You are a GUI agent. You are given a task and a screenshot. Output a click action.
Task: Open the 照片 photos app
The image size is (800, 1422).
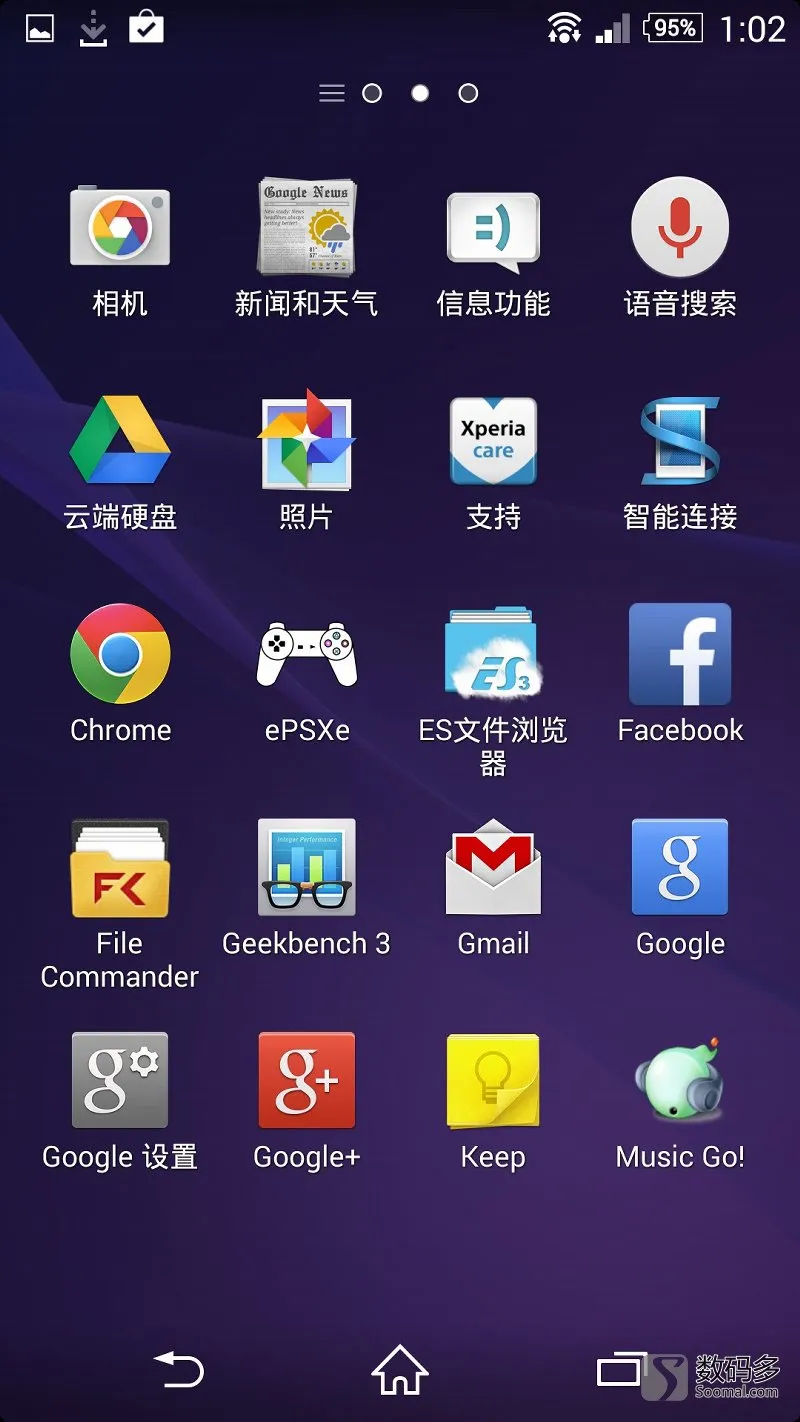(x=306, y=442)
